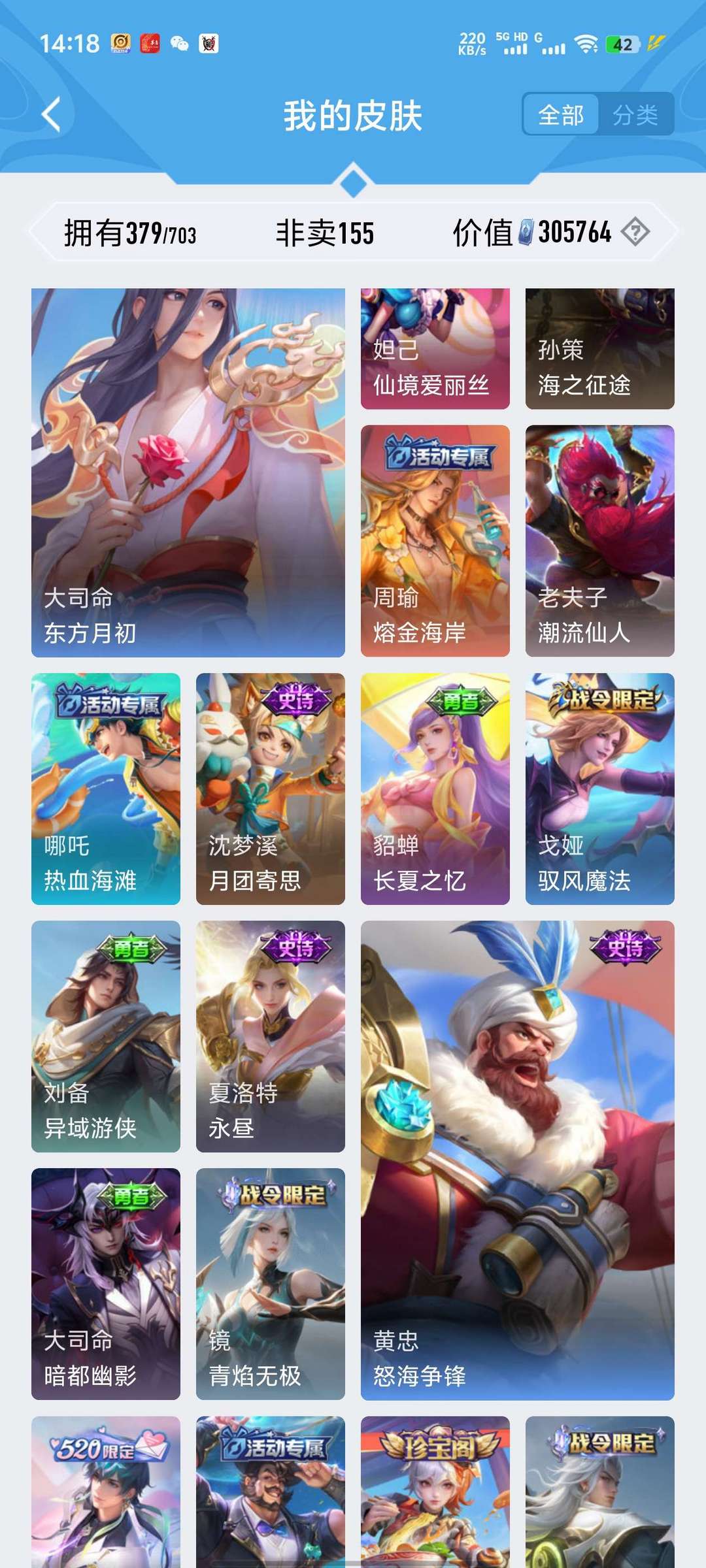This screenshot has width=706, height=1568.
Task: Open 貂蝉 长夏之忆 skin card
Action: (435, 789)
